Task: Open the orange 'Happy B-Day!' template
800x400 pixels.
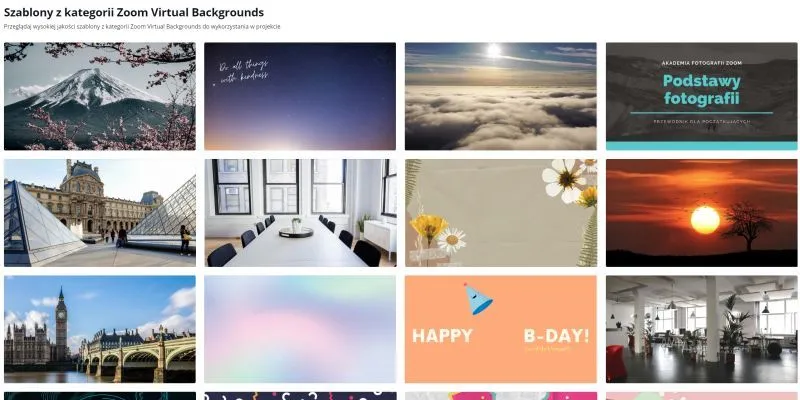Action: point(500,329)
